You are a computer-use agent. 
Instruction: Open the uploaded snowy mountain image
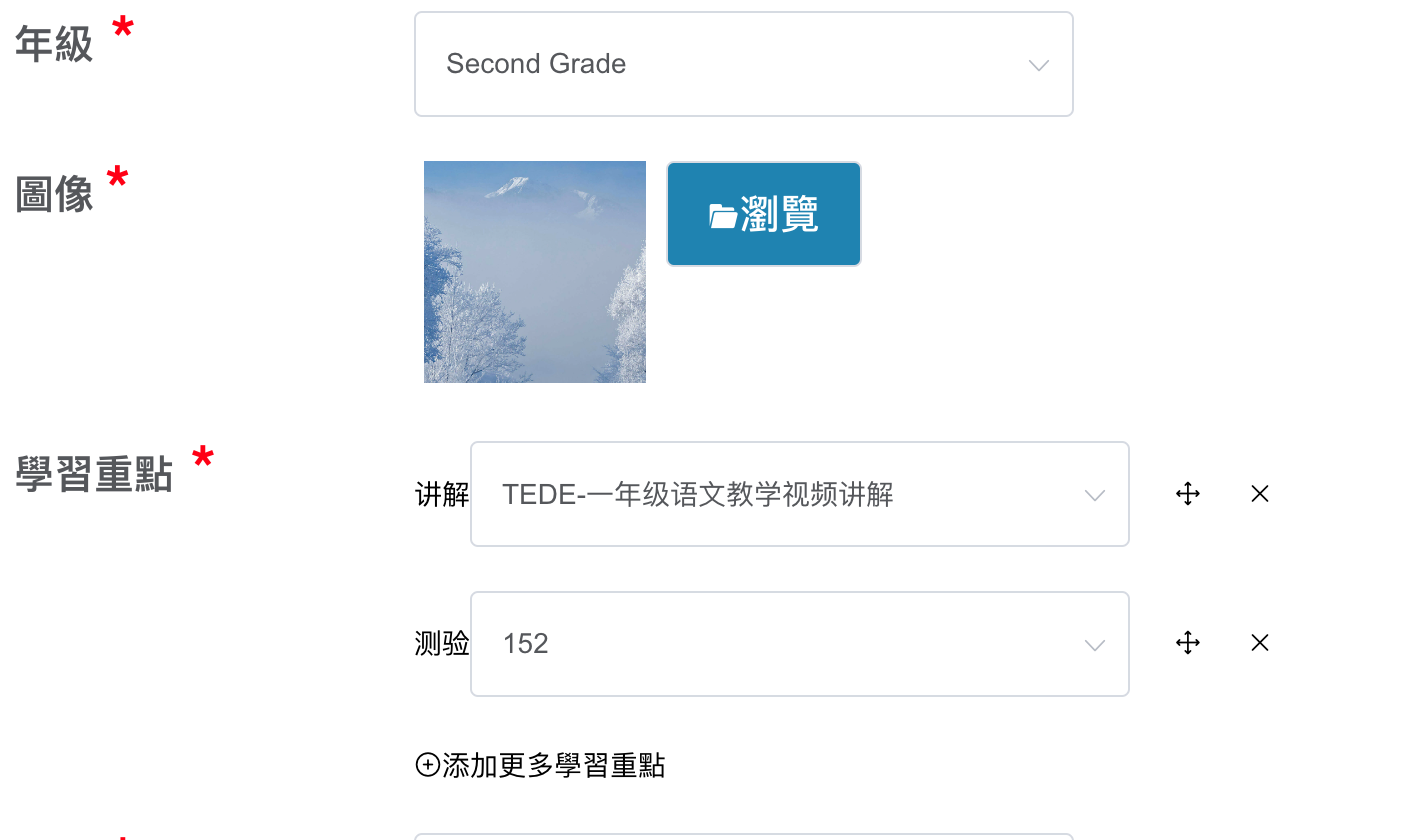535,272
